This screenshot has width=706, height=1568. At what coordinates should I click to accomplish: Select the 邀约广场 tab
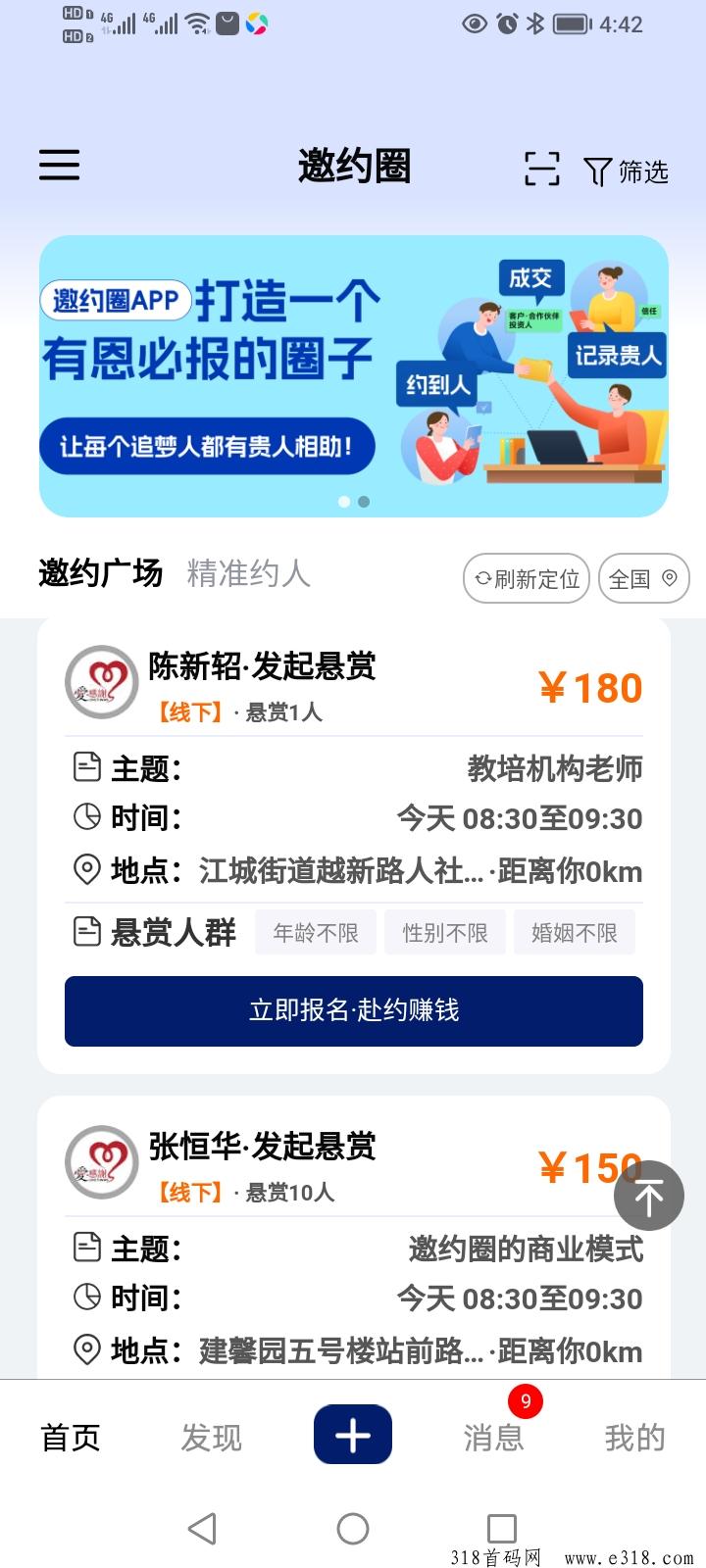[100, 572]
